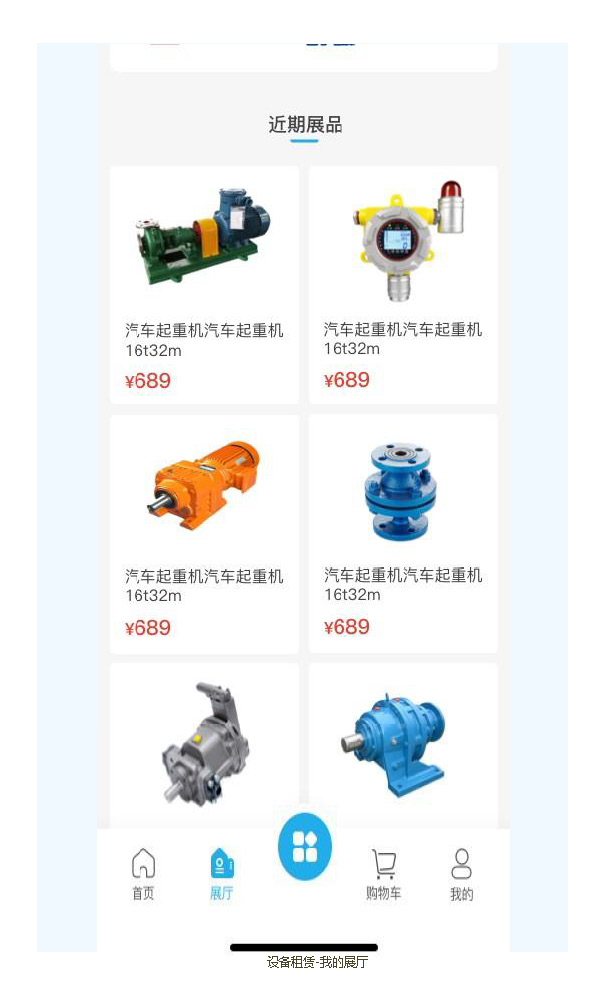Image resolution: width=604 pixels, height=995 pixels.
Task: Open the yellow gas detector product card
Action: 403,285
